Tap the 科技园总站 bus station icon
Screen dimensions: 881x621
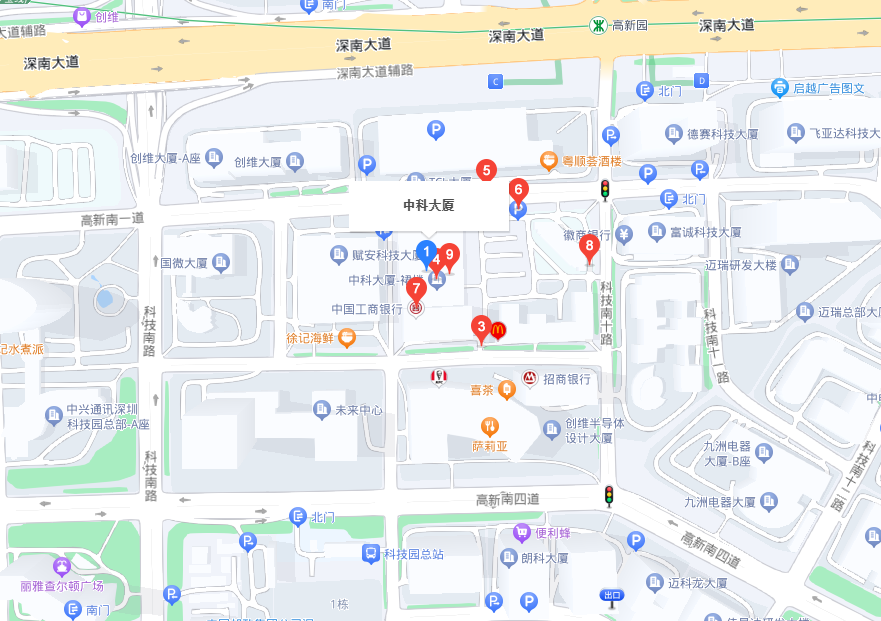[x=371, y=553]
